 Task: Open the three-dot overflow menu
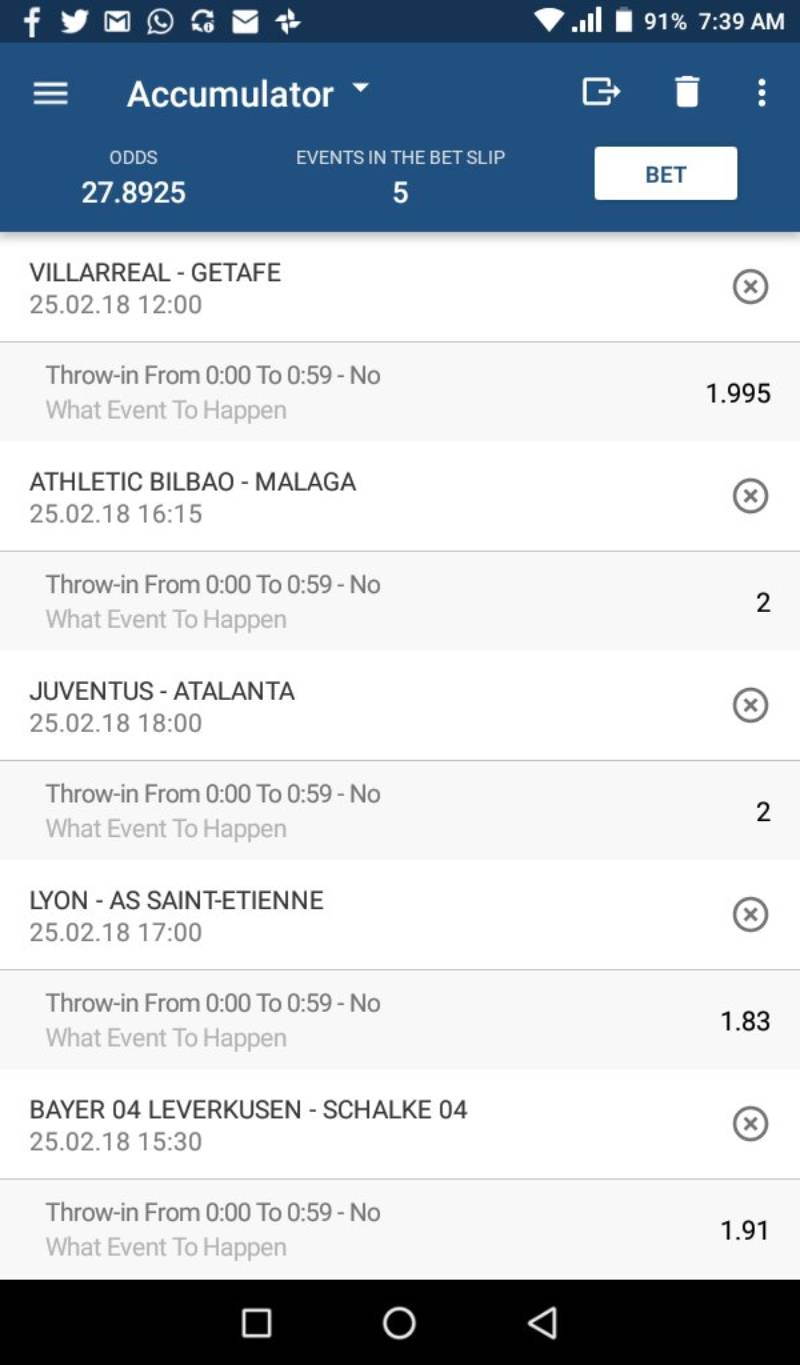[762, 93]
